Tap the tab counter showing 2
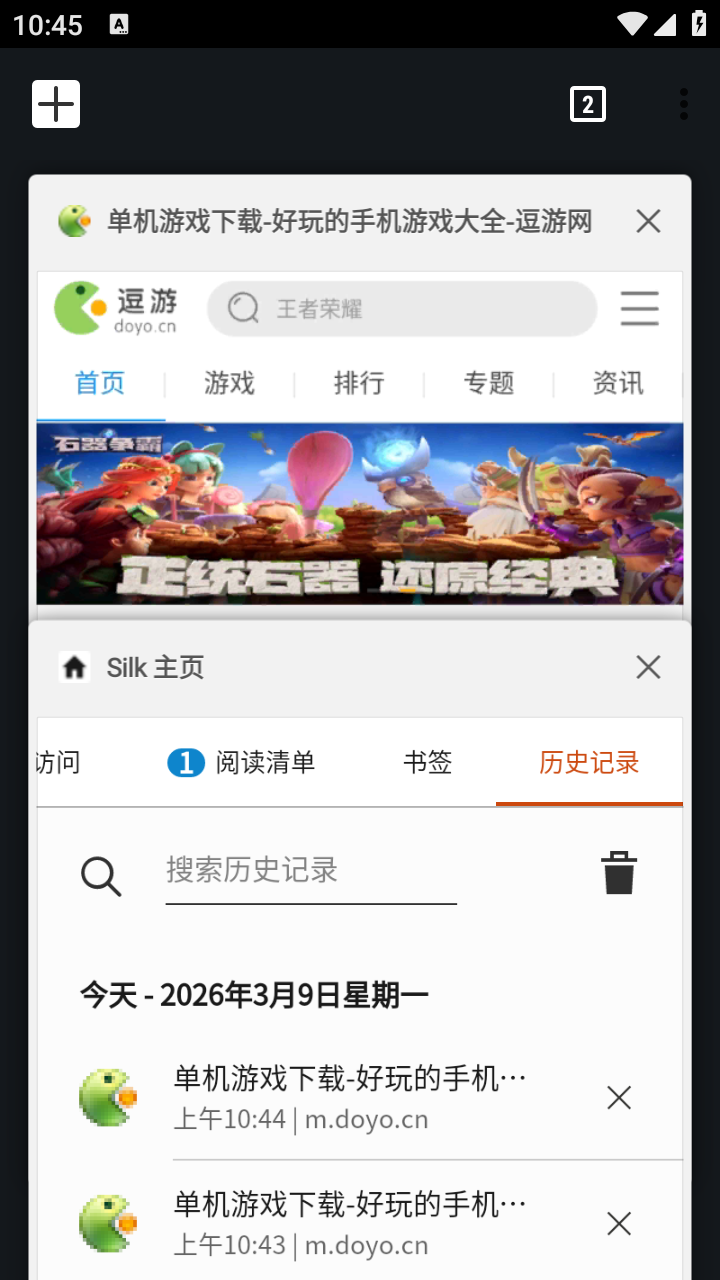 click(588, 103)
